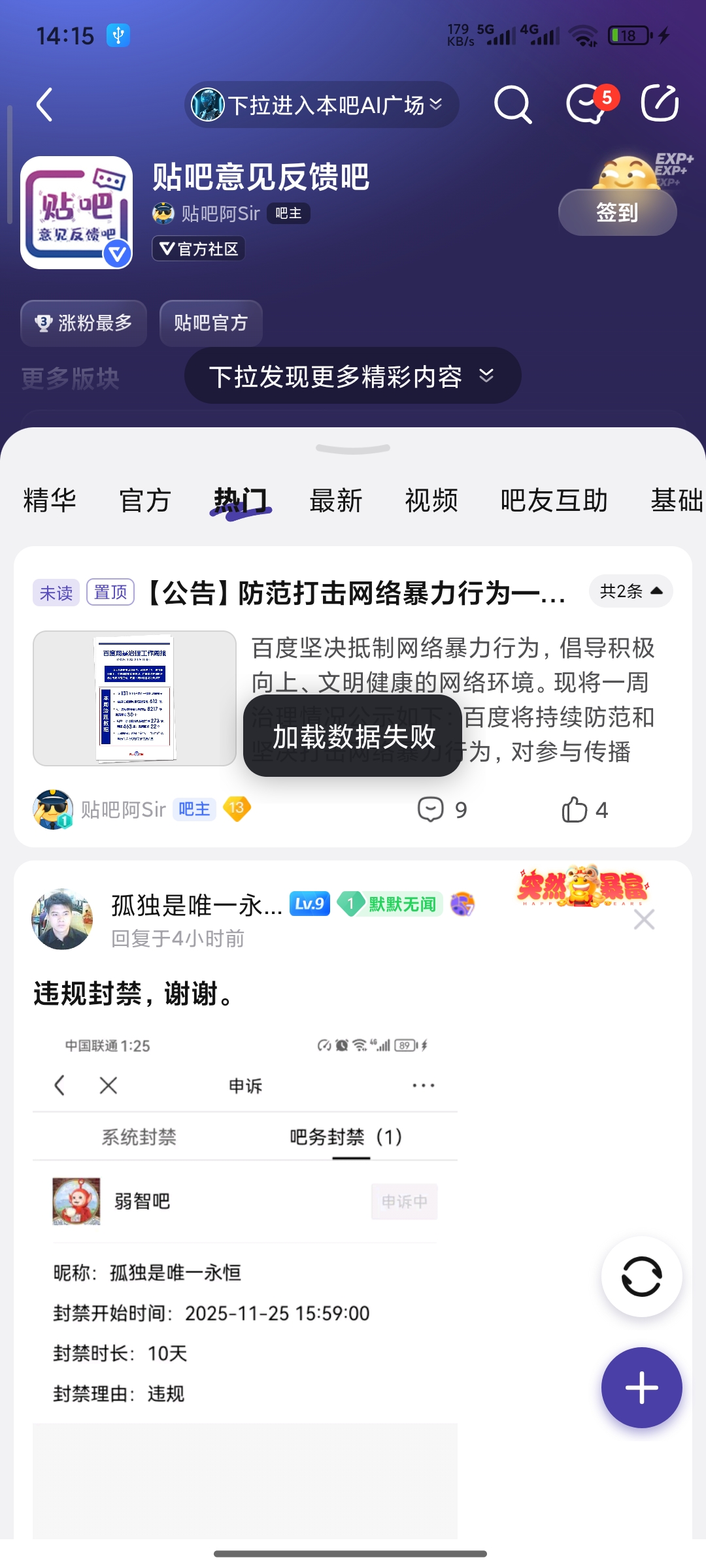Tap the floating refresh button
706x1568 pixels.
pos(641,1277)
